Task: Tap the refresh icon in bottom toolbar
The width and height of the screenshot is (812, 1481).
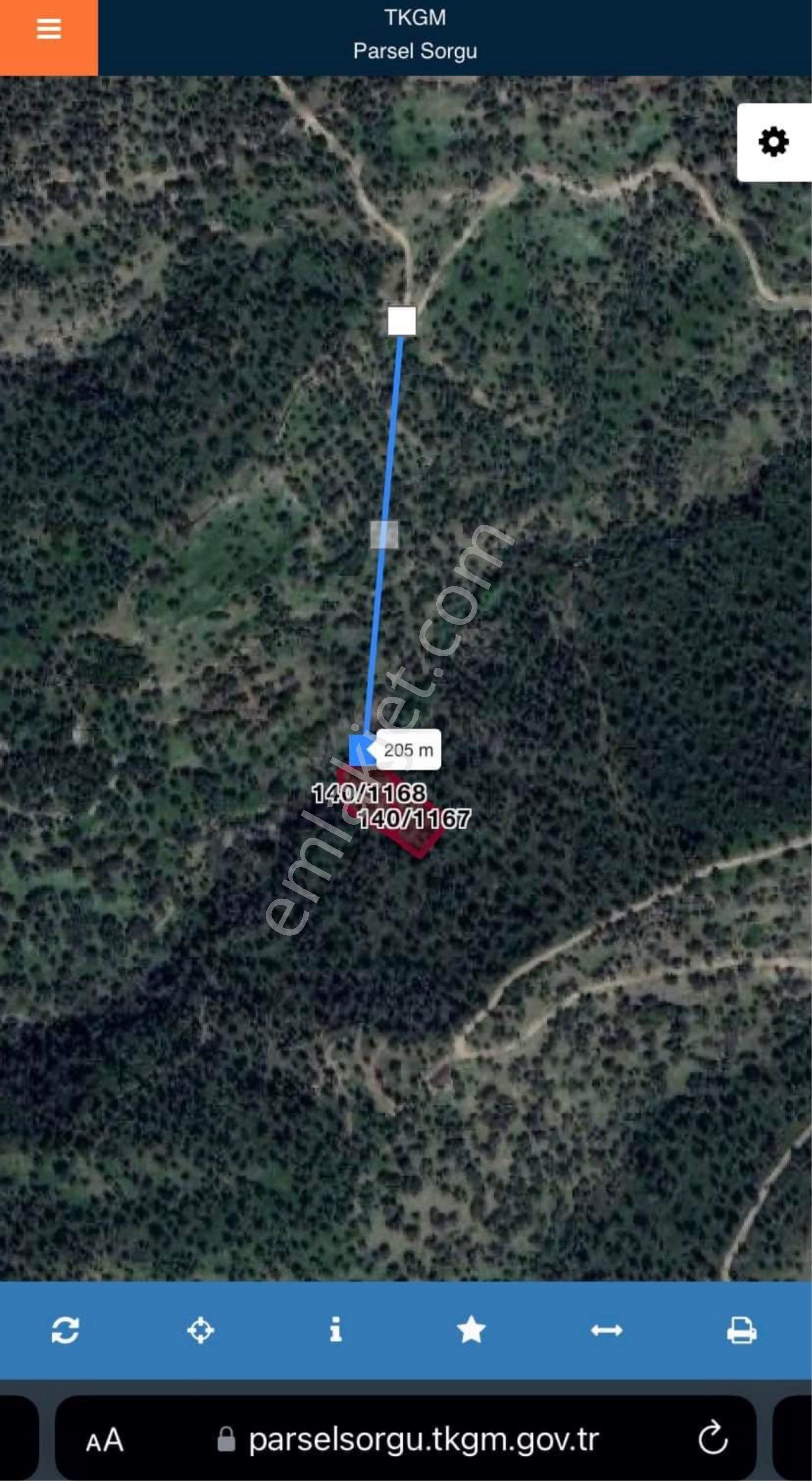Action: [x=65, y=1330]
